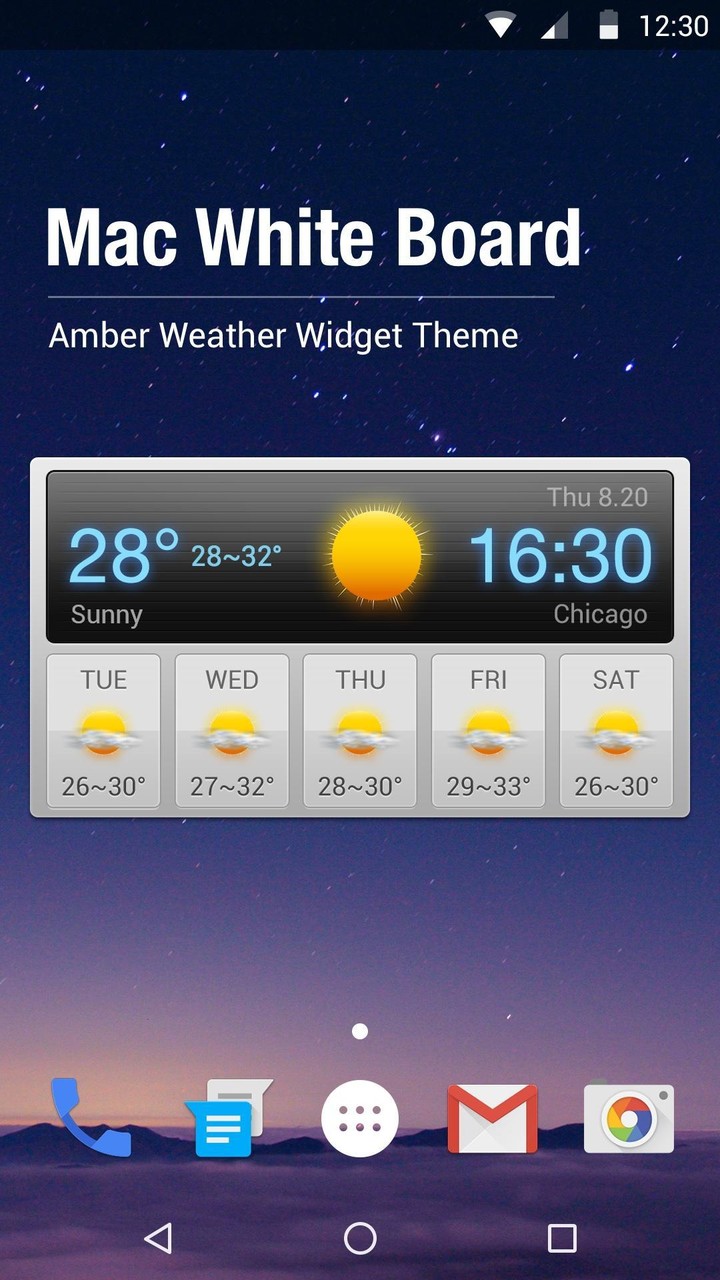The image size is (720, 1280).
Task: Tap the Sunny condition label
Action: pos(106,614)
